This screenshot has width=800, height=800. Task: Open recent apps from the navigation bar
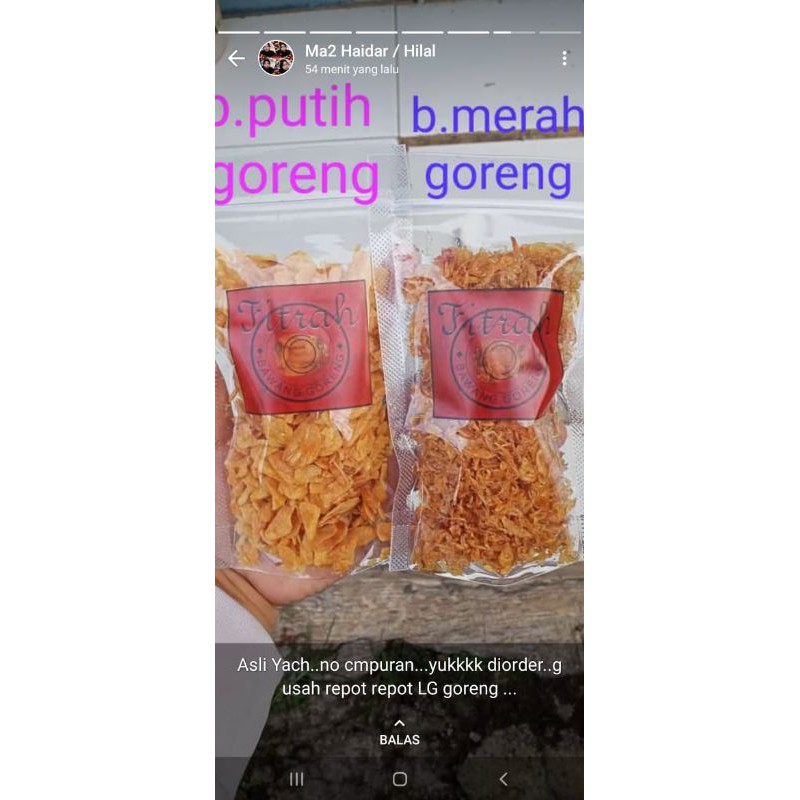(x=296, y=779)
